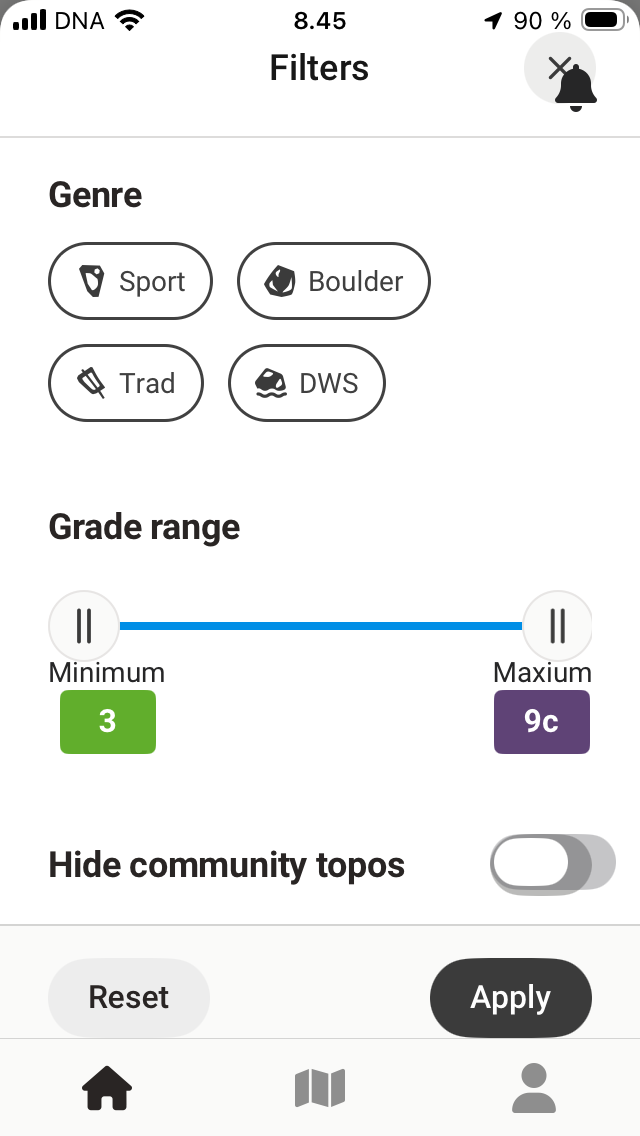Apply the selected filters

coord(511,998)
